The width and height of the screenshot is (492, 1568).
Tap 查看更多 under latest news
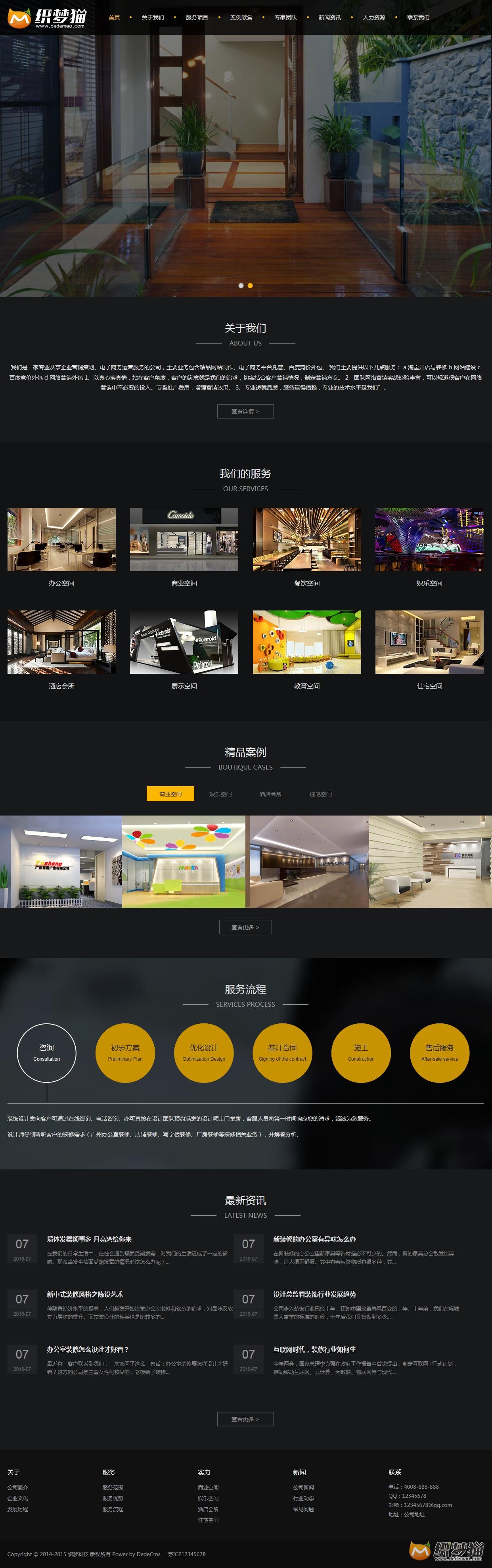(x=245, y=1419)
